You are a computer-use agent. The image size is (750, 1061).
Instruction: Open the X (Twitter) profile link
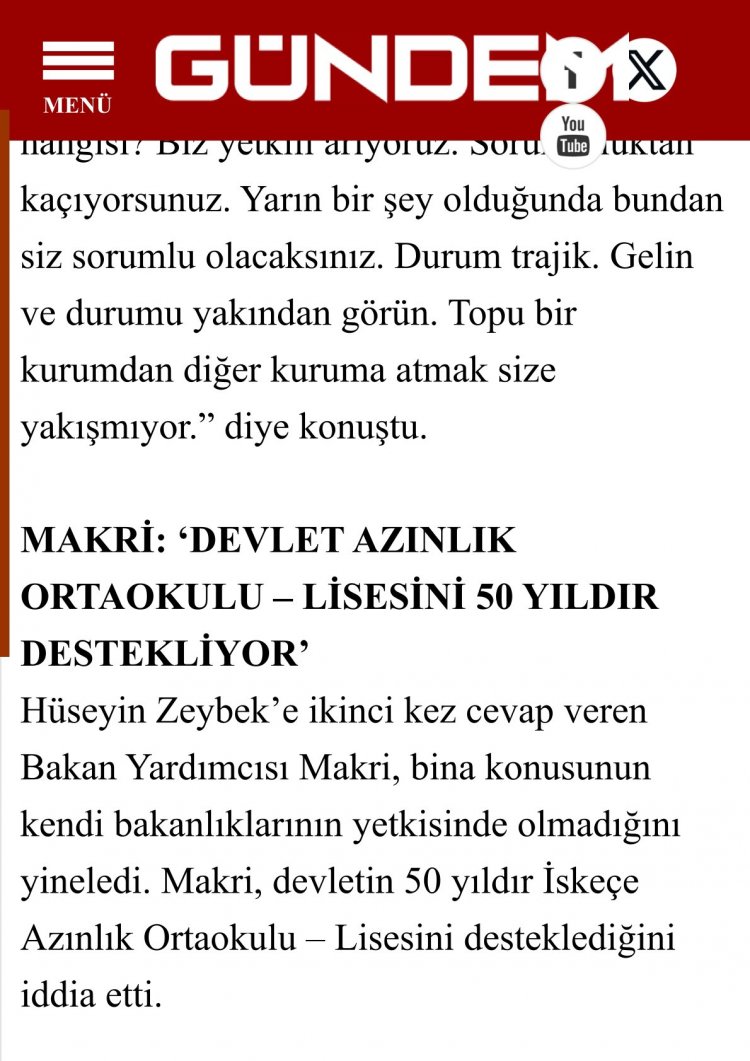click(x=645, y=70)
